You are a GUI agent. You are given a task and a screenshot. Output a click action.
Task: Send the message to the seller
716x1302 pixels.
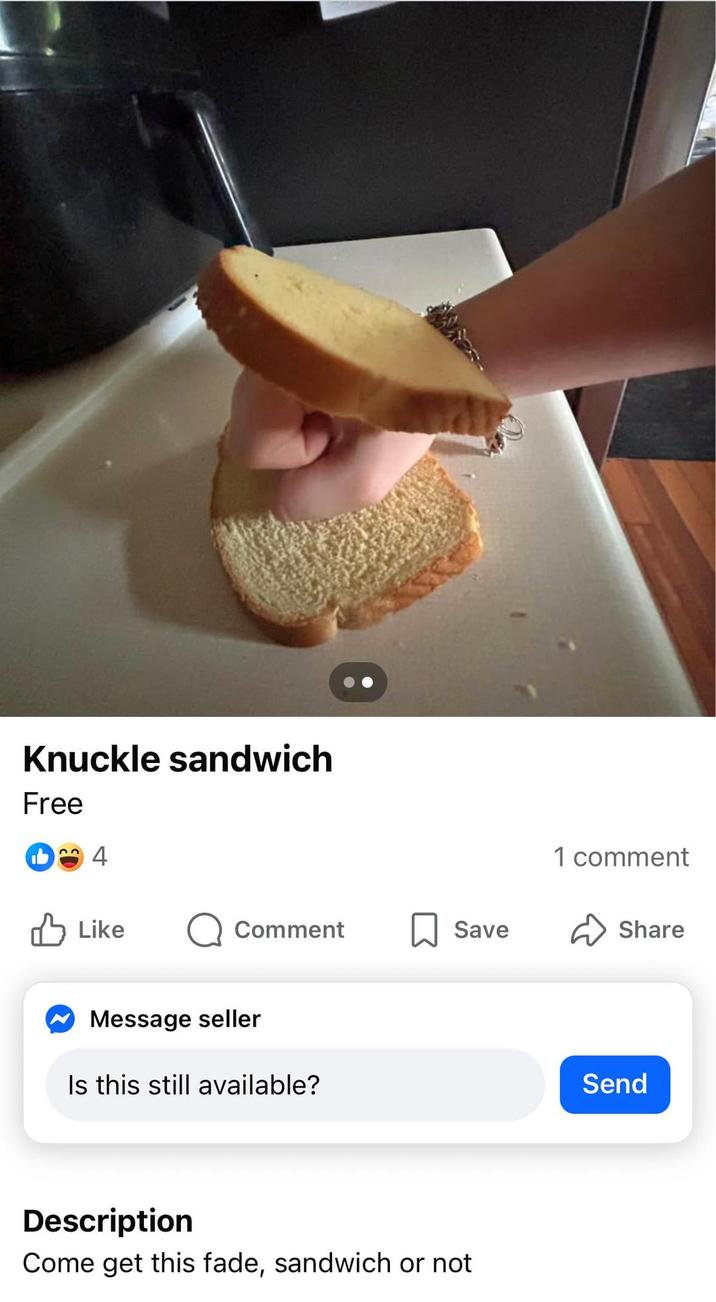pos(614,1084)
